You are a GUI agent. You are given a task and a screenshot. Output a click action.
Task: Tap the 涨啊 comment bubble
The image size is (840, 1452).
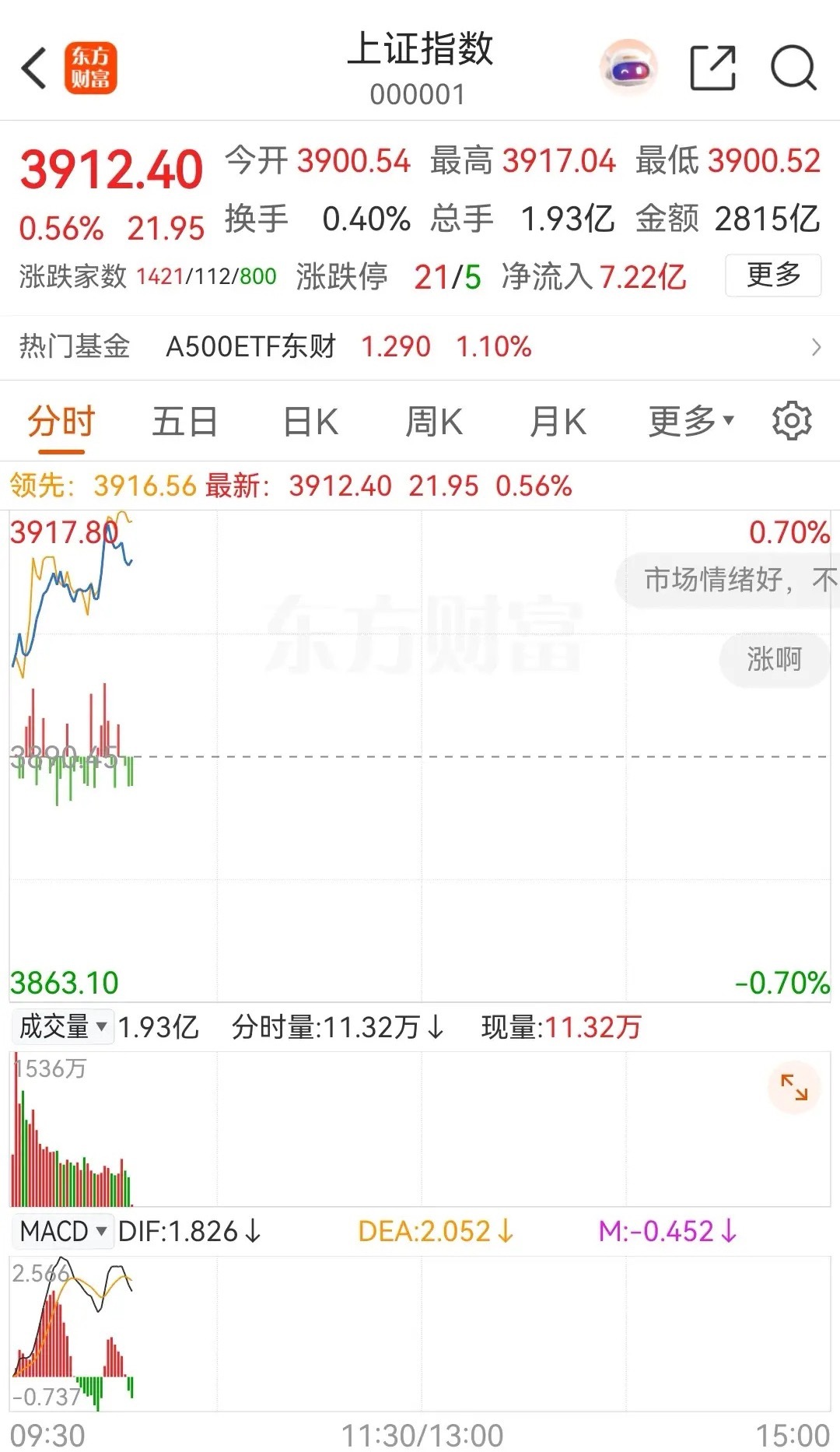[774, 660]
